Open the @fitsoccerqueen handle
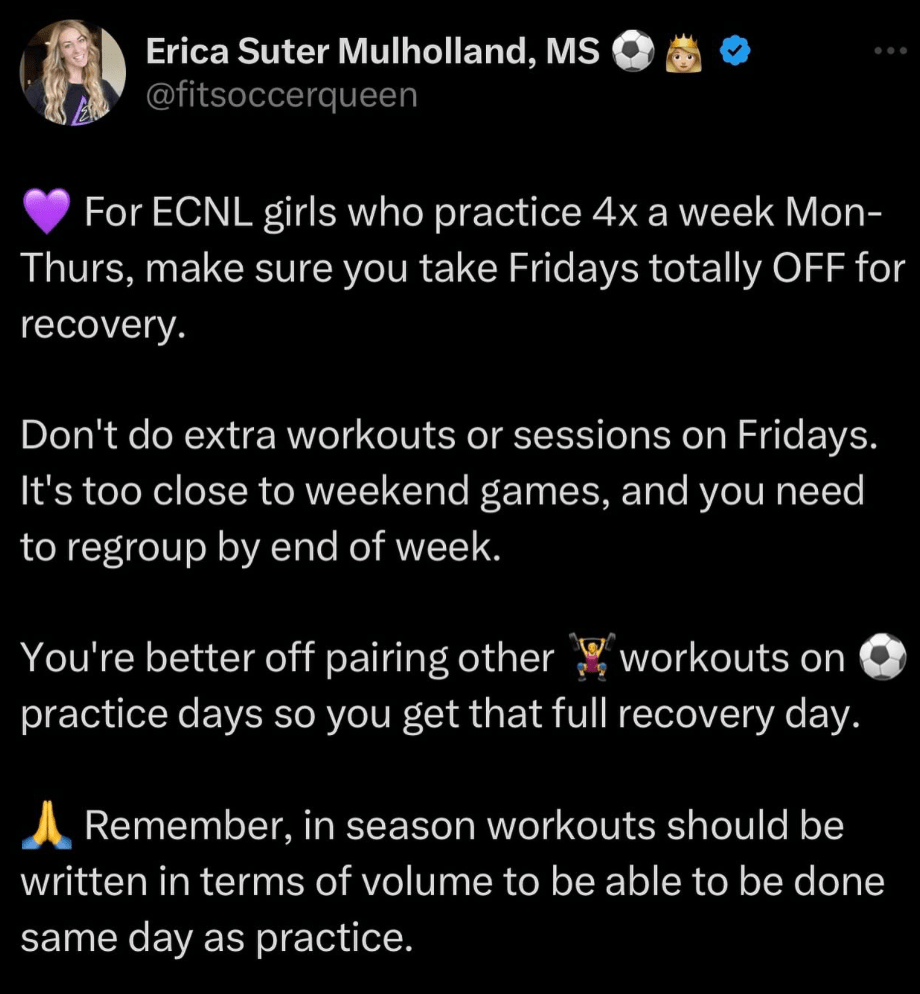Image resolution: width=920 pixels, height=994 pixels. 281,96
